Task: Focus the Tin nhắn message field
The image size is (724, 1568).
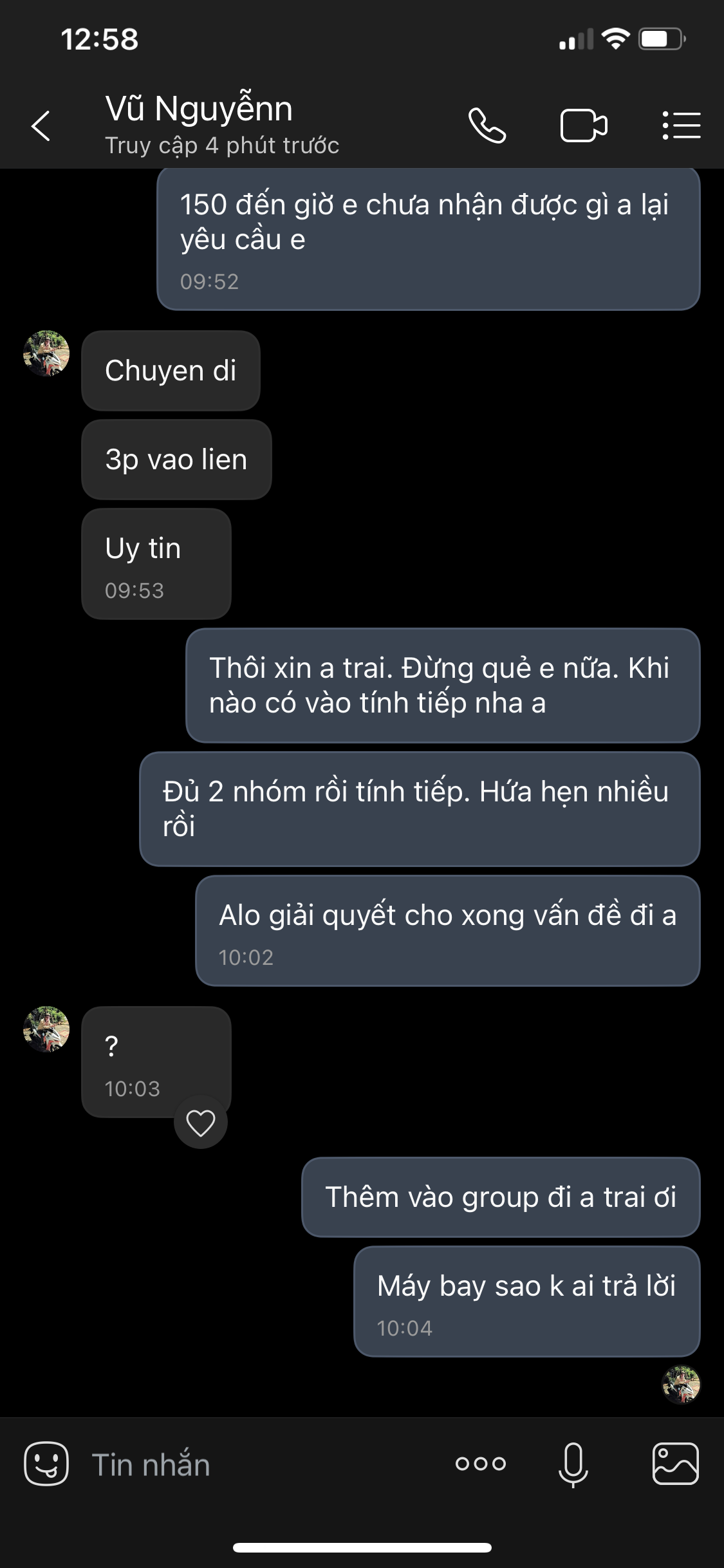Action: click(x=257, y=1465)
